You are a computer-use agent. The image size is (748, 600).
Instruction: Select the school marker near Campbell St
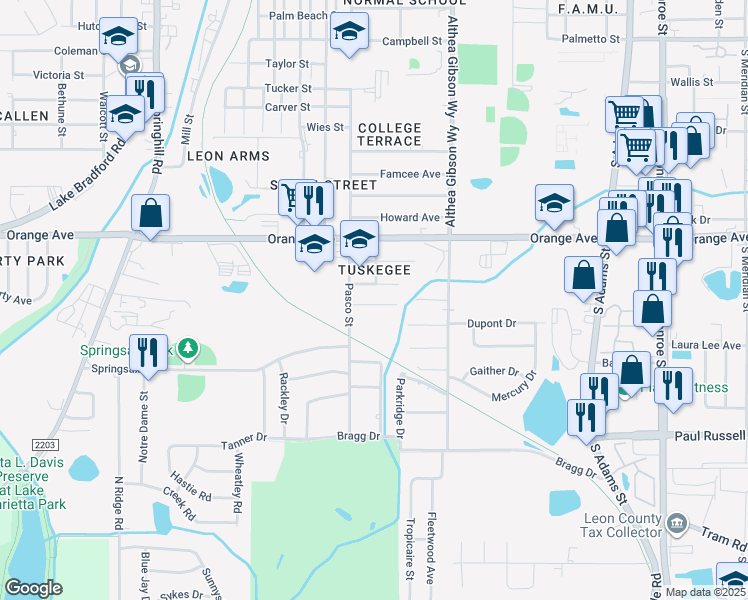[347, 33]
